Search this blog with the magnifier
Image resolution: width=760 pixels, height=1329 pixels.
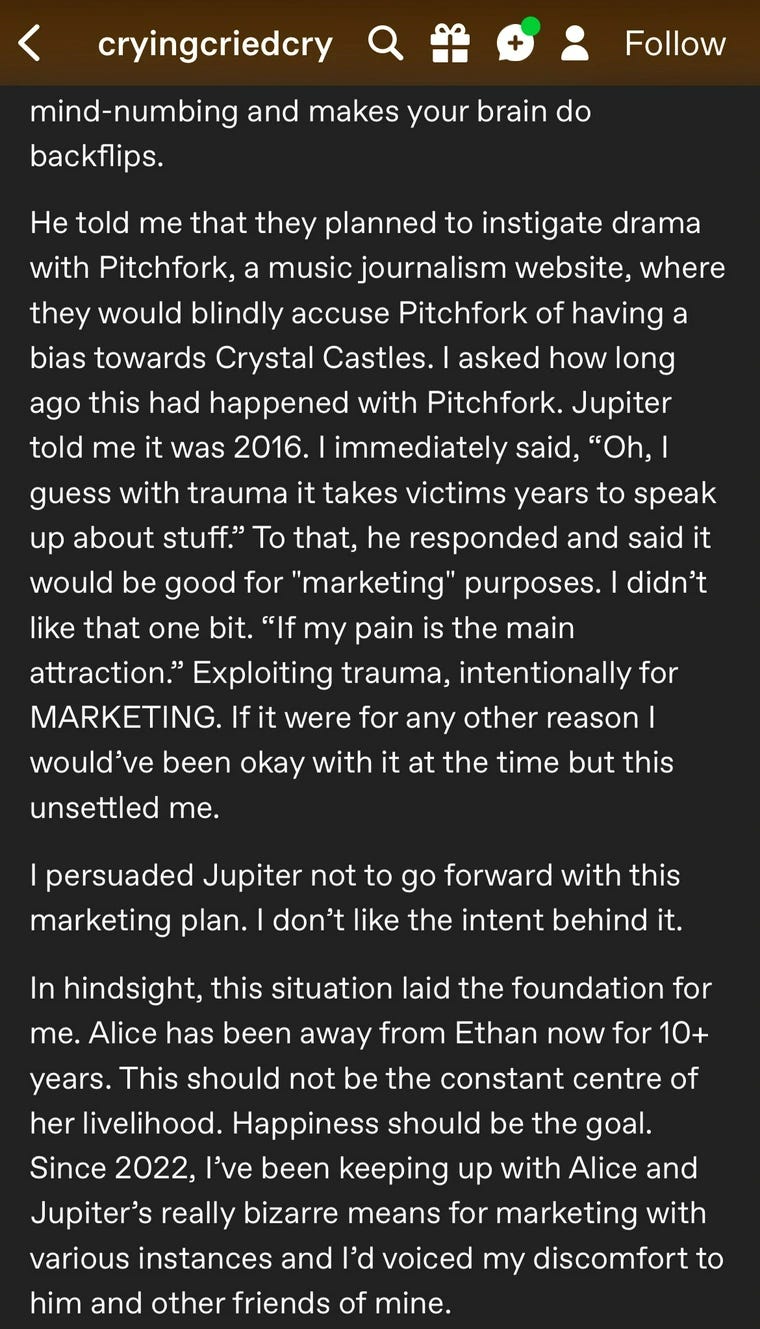point(385,44)
